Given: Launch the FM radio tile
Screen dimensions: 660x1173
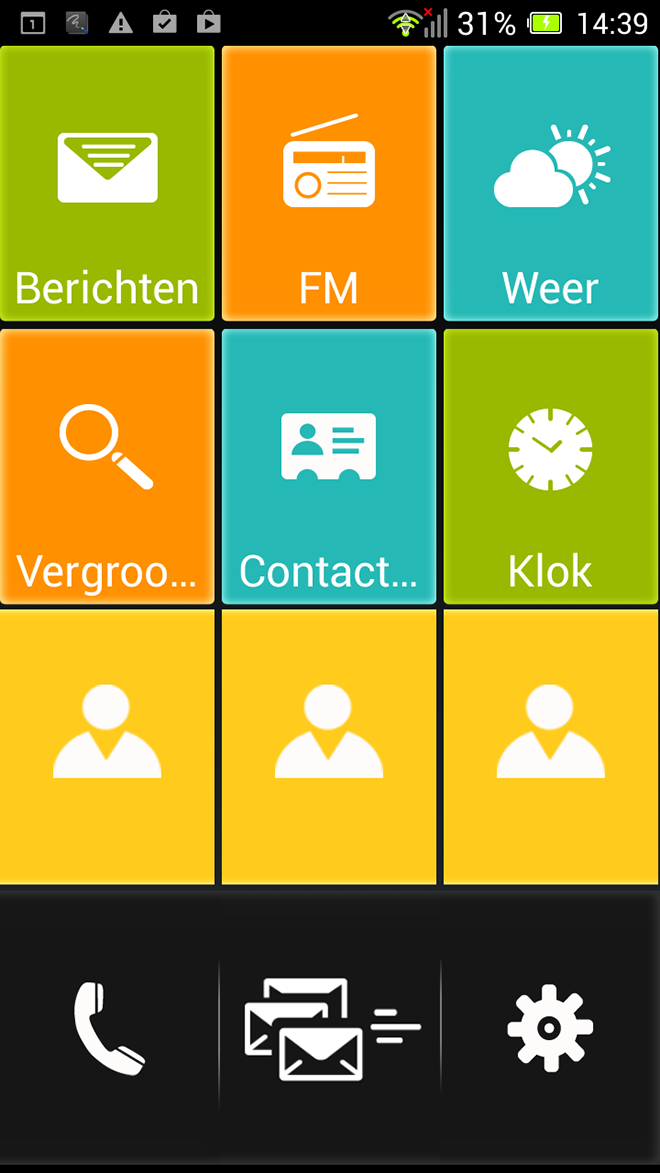Looking at the screenshot, I should coord(329,183).
